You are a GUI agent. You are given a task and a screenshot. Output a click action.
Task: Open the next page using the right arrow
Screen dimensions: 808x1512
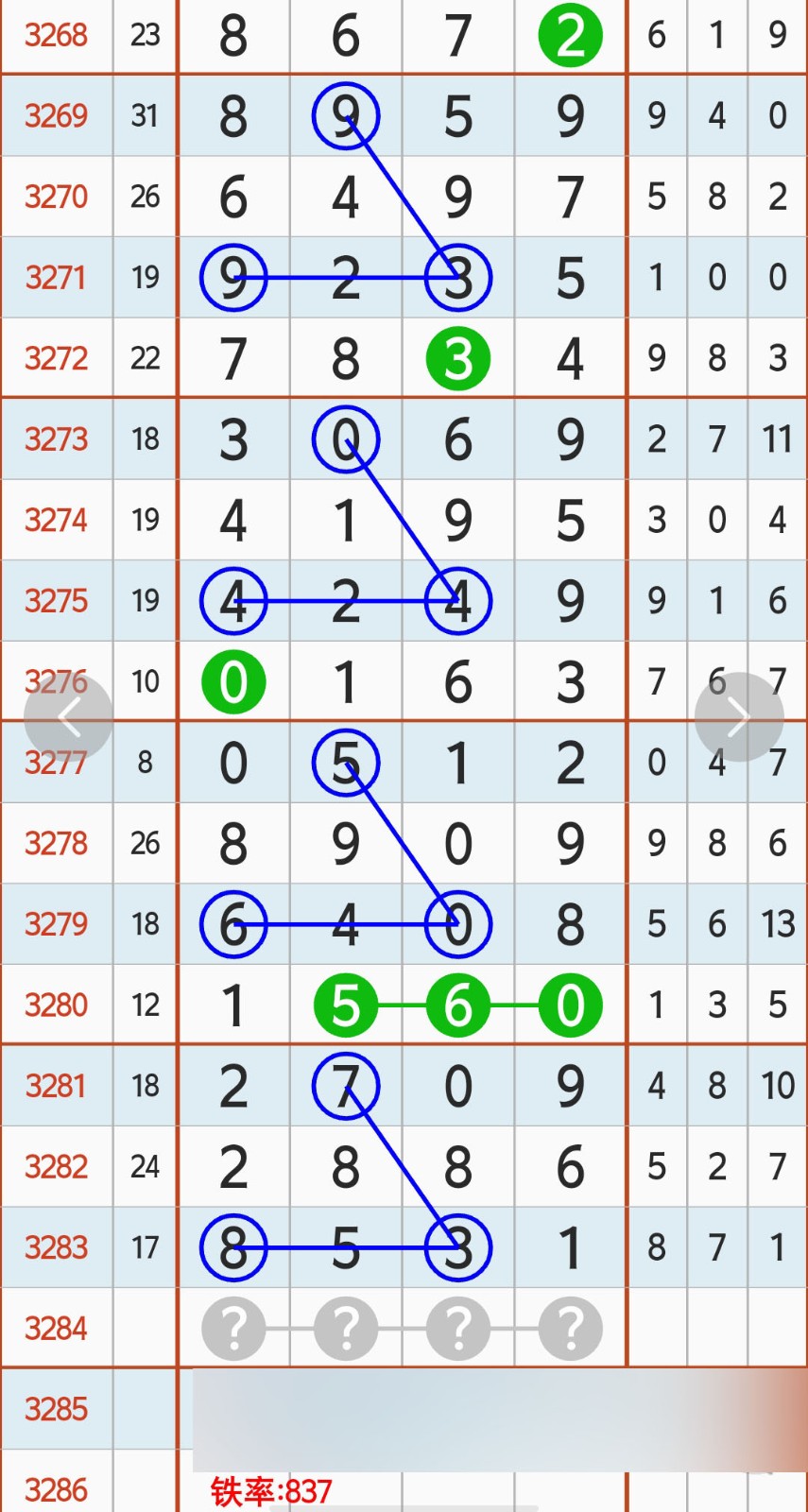[740, 716]
